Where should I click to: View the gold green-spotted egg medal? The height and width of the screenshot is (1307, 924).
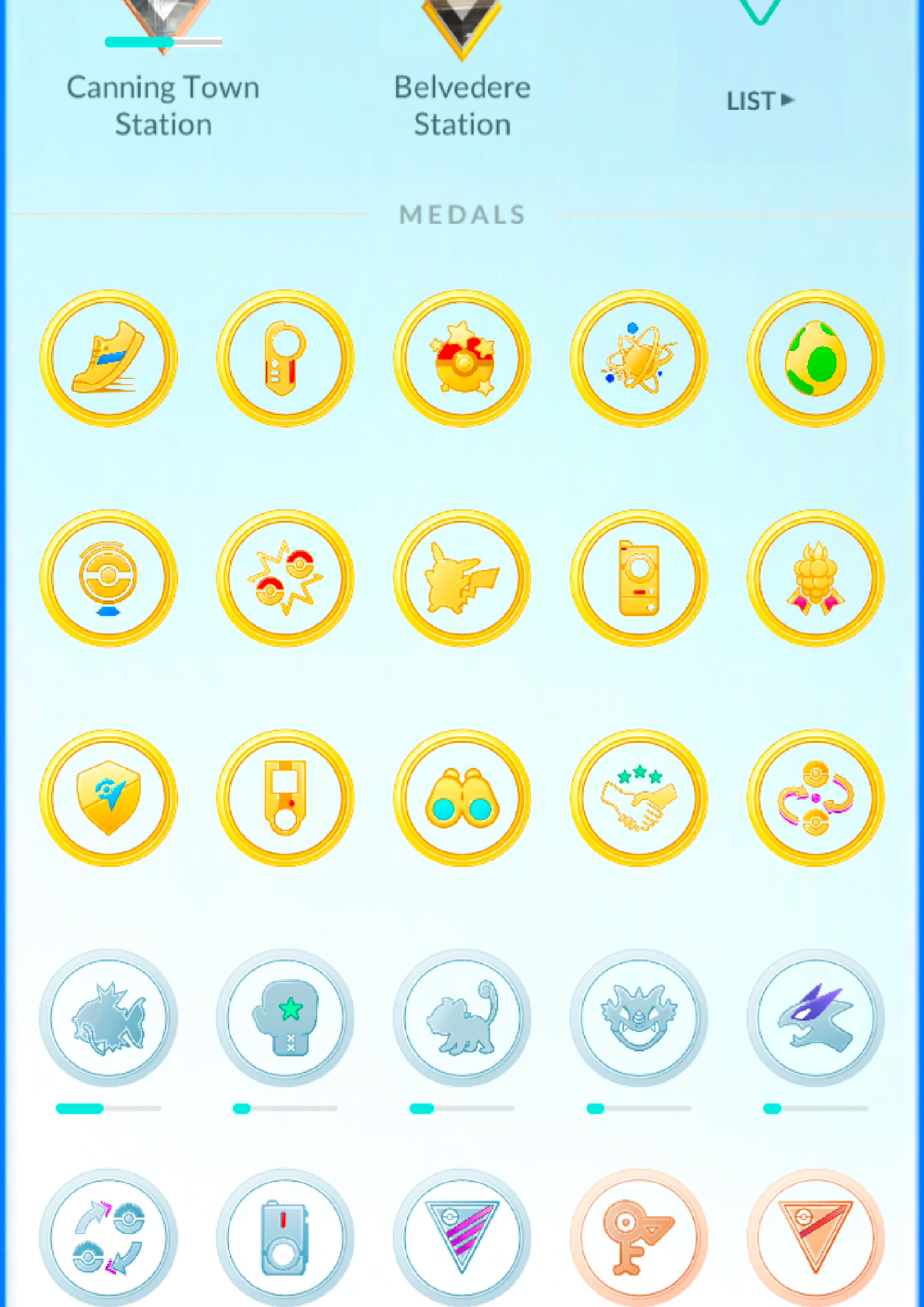coord(815,358)
